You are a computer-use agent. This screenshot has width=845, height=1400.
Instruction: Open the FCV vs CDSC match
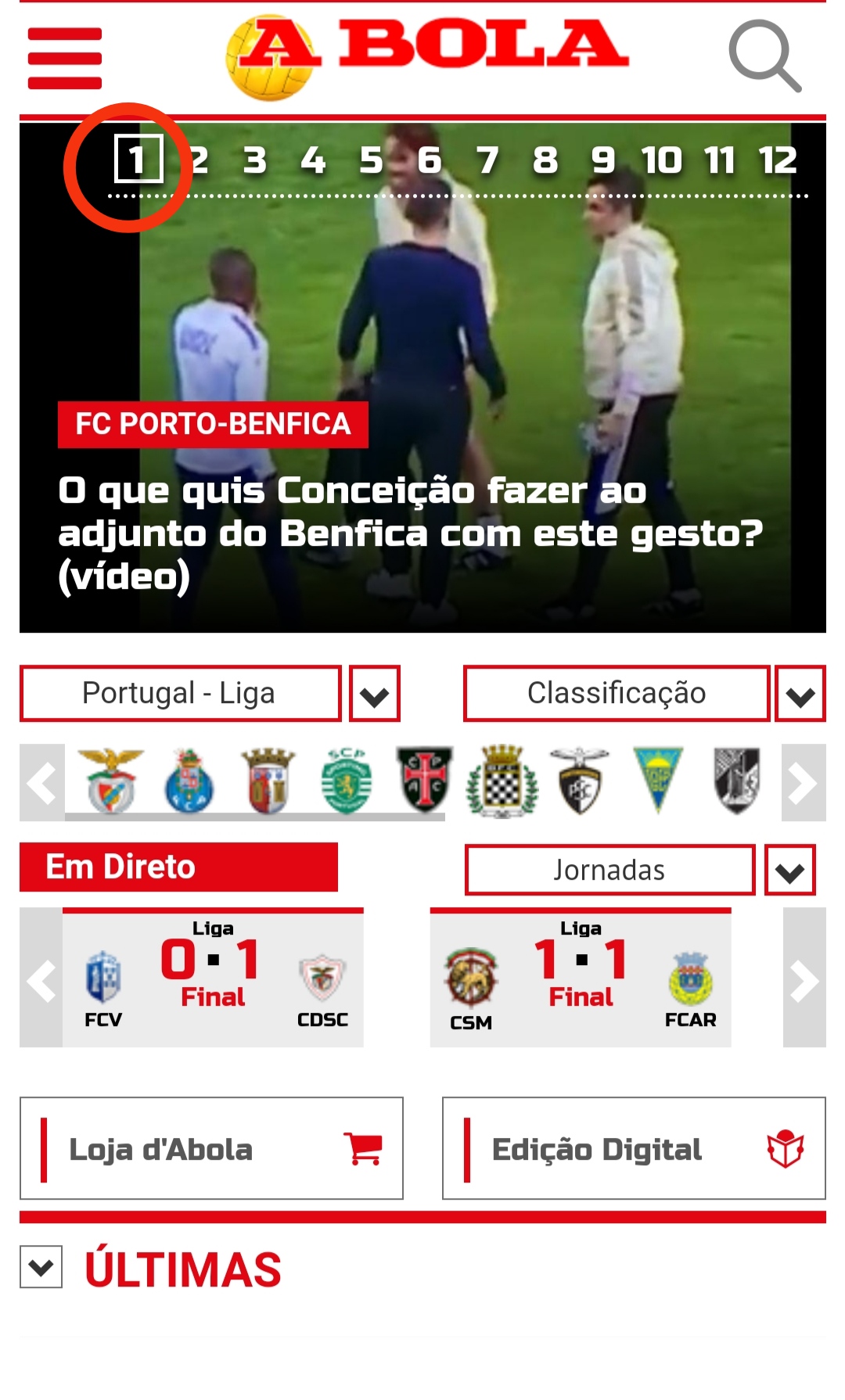pyautogui.click(x=213, y=978)
